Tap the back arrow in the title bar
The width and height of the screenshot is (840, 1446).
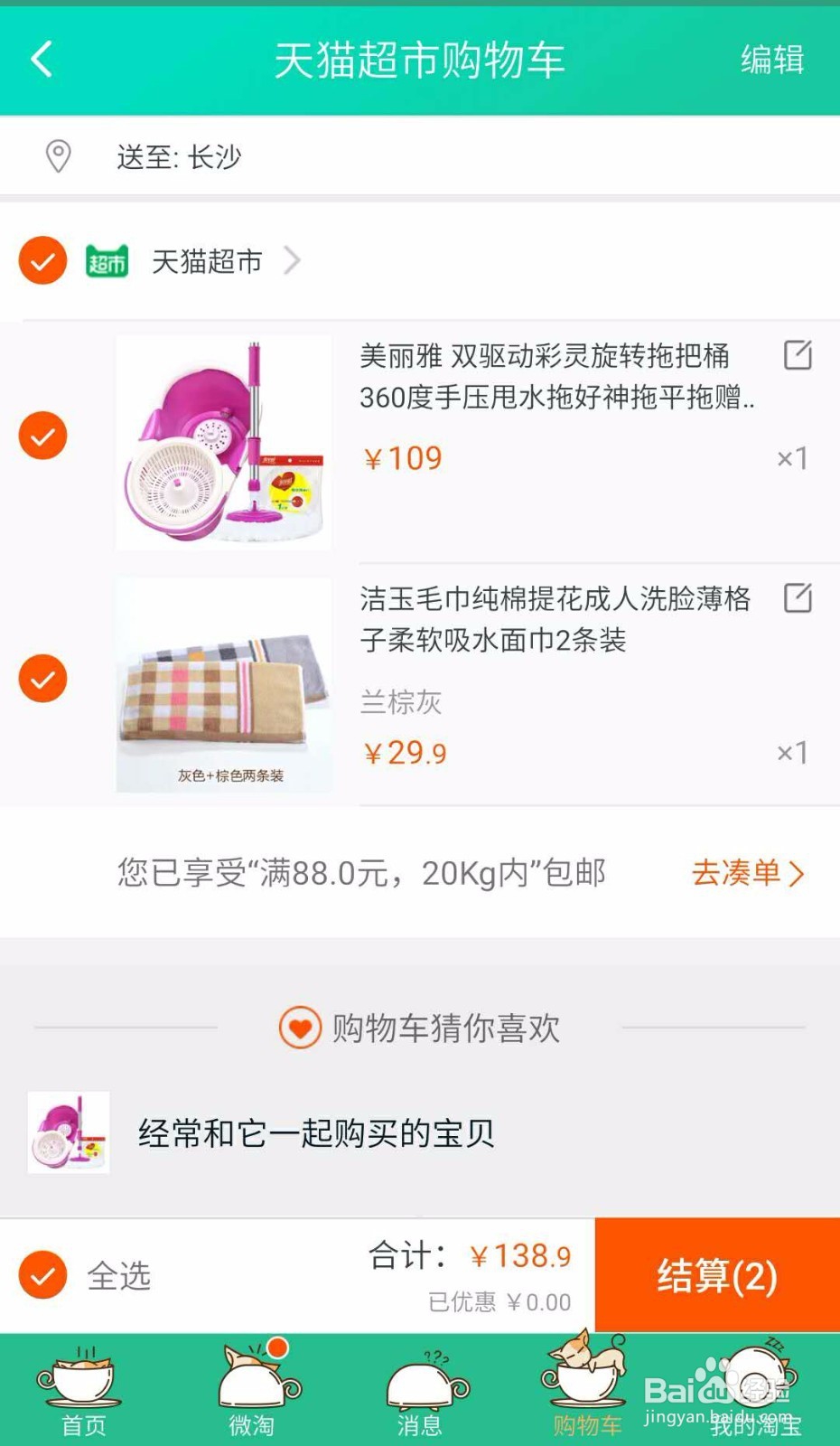coord(40,60)
